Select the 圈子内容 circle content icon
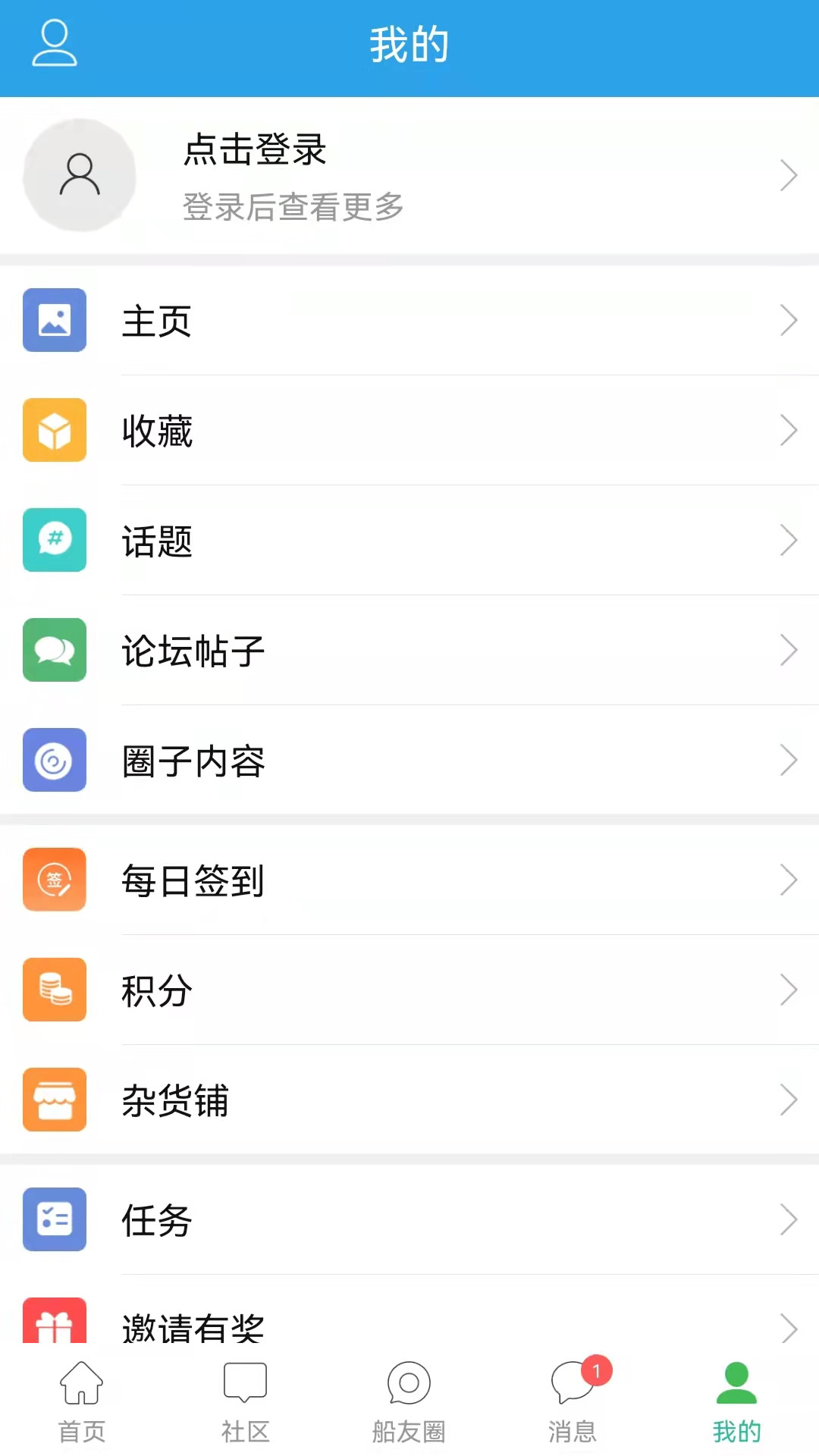Viewport: 819px width, 1456px height. [x=54, y=761]
